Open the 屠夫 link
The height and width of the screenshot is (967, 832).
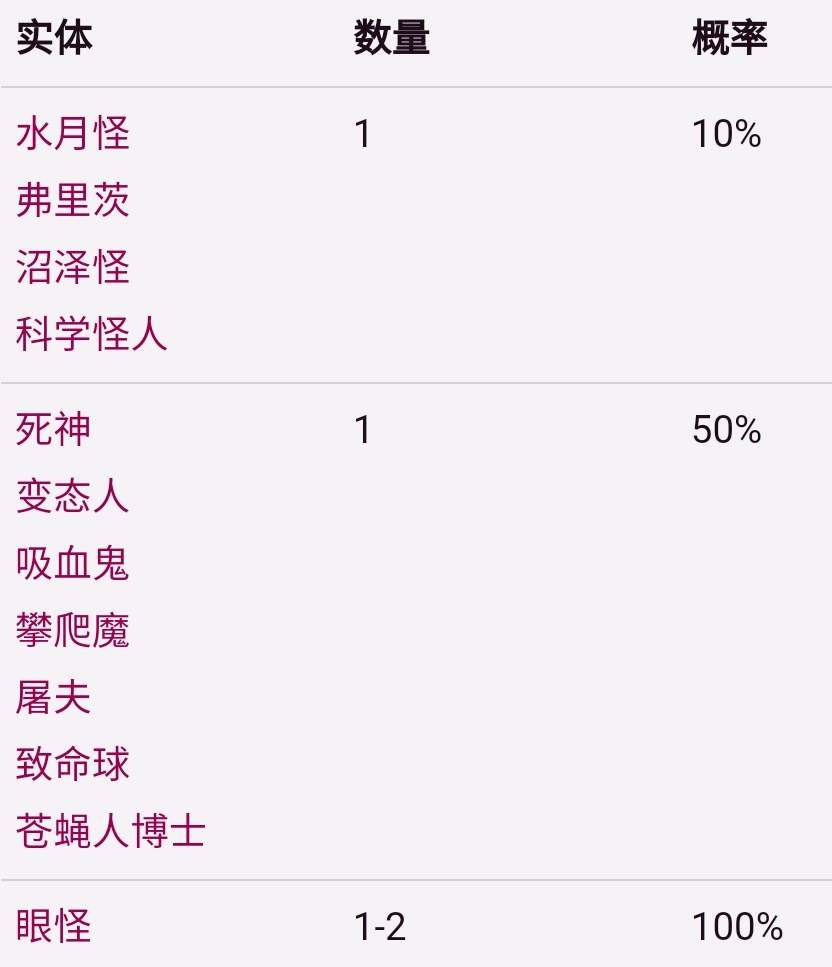(x=53, y=698)
